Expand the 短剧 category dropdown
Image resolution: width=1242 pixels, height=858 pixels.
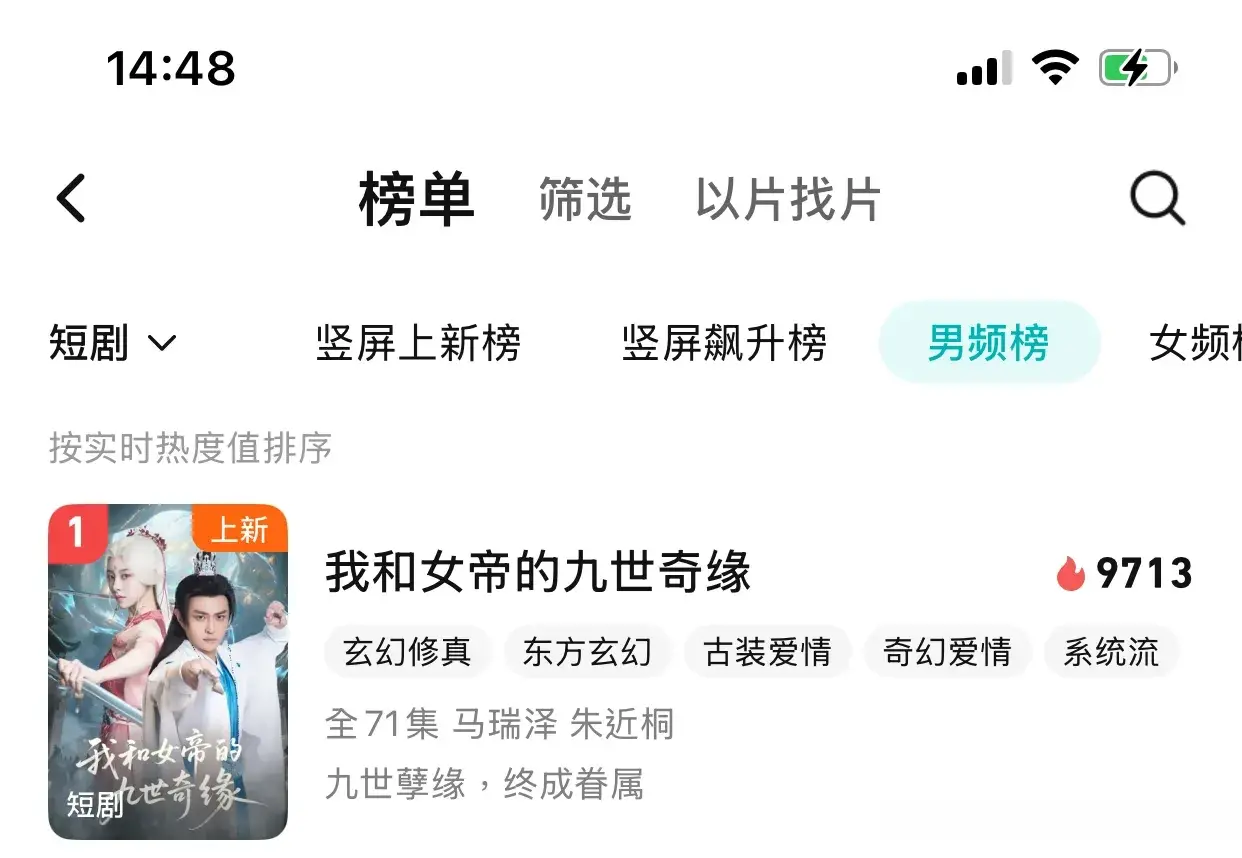112,344
